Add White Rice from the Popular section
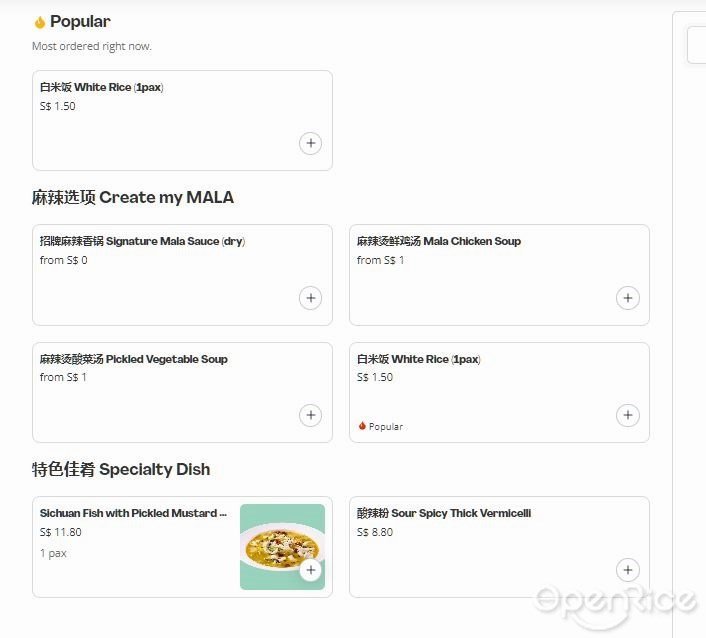This screenshot has height=638, width=706. coord(311,144)
